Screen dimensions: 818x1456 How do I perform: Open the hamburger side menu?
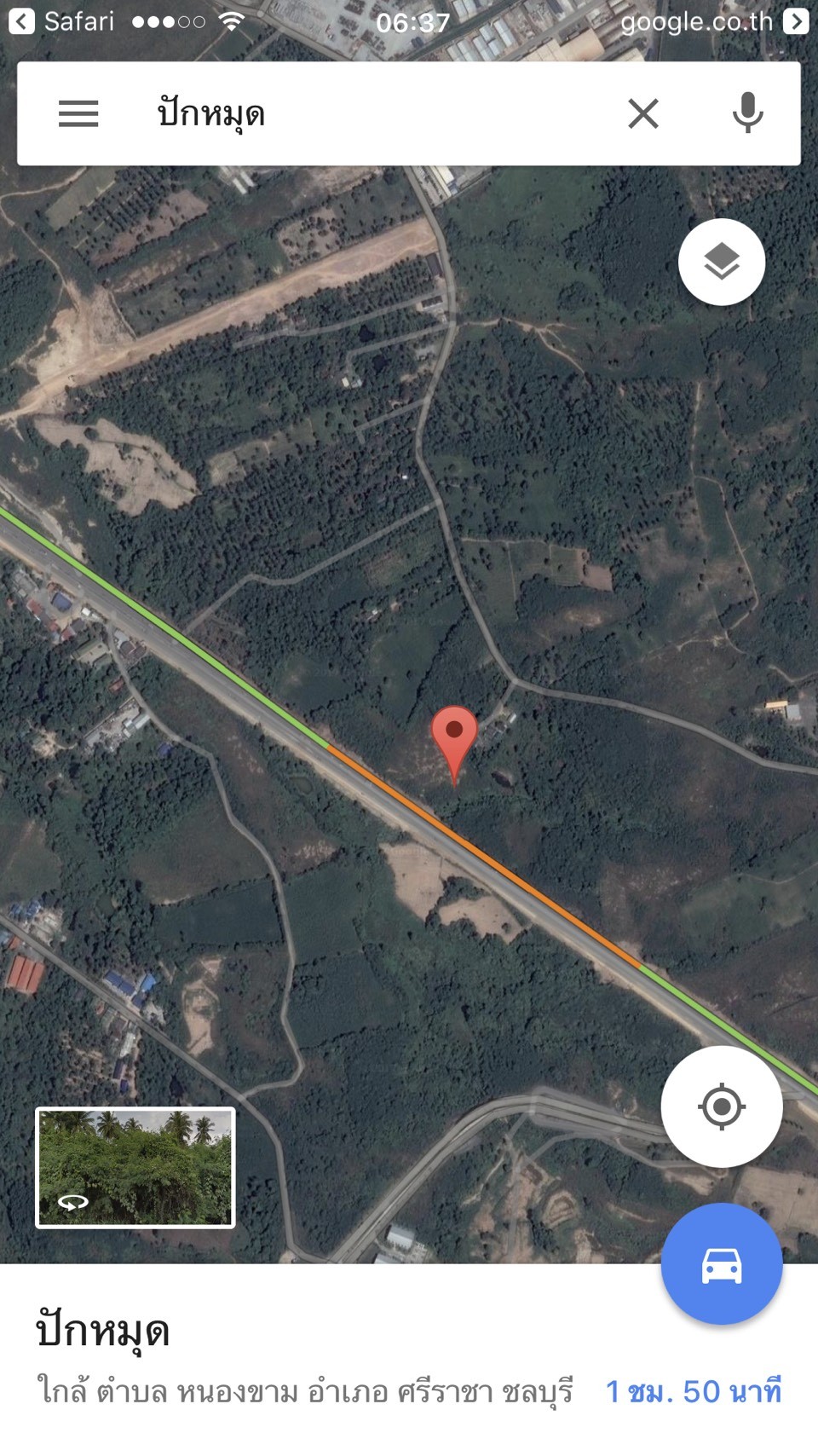[78, 113]
